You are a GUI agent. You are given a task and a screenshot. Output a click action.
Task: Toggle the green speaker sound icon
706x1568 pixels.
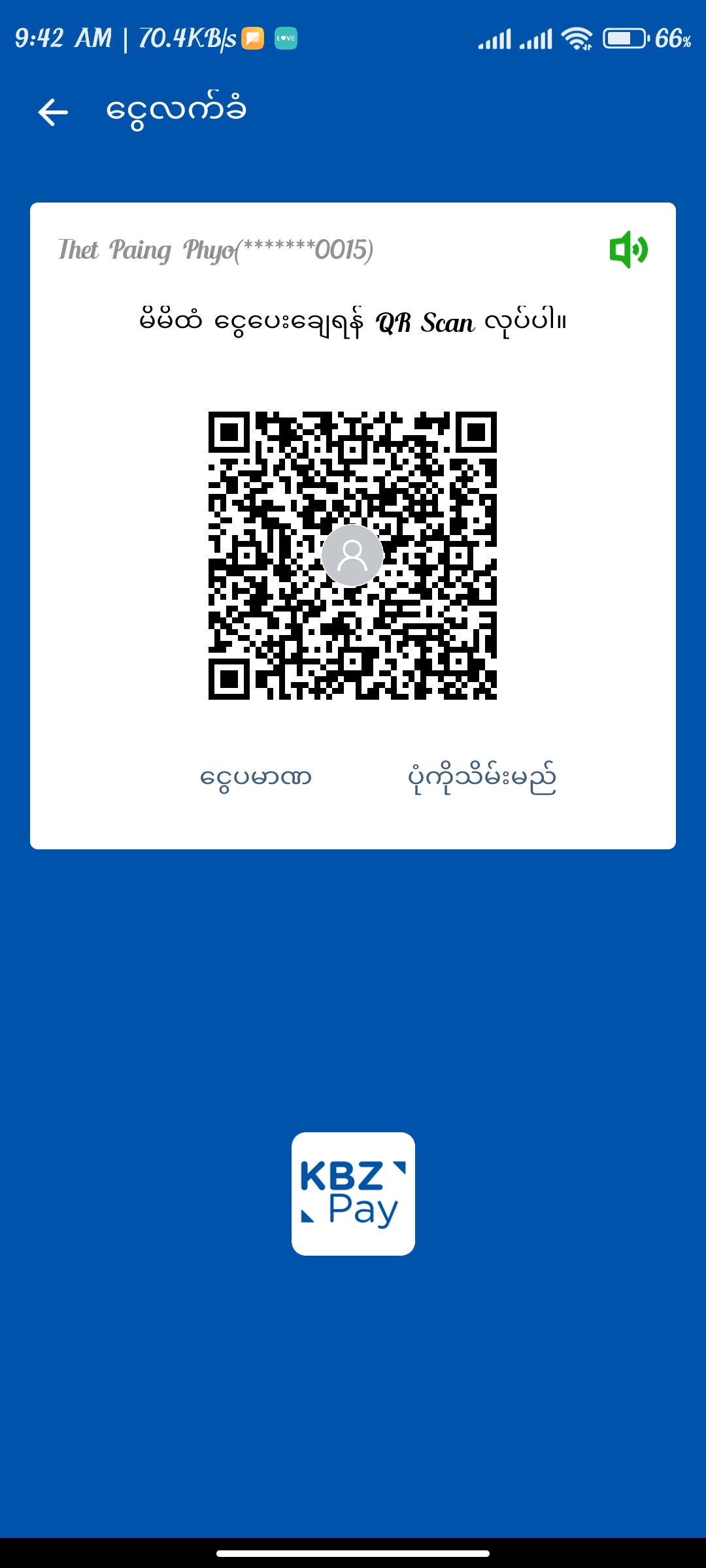pyautogui.click(x=628, y=250)
